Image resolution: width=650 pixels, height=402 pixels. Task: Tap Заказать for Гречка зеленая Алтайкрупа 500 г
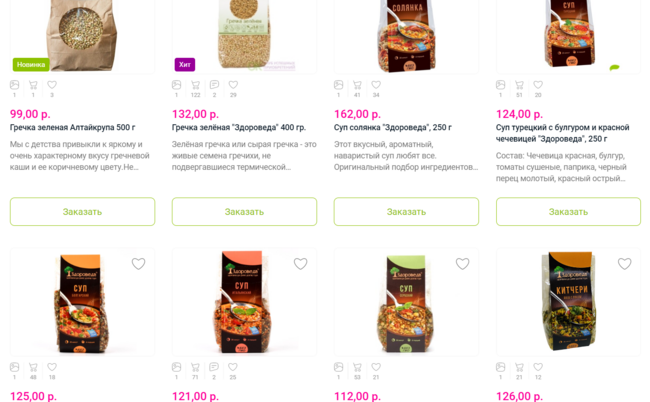coord(82,212)
